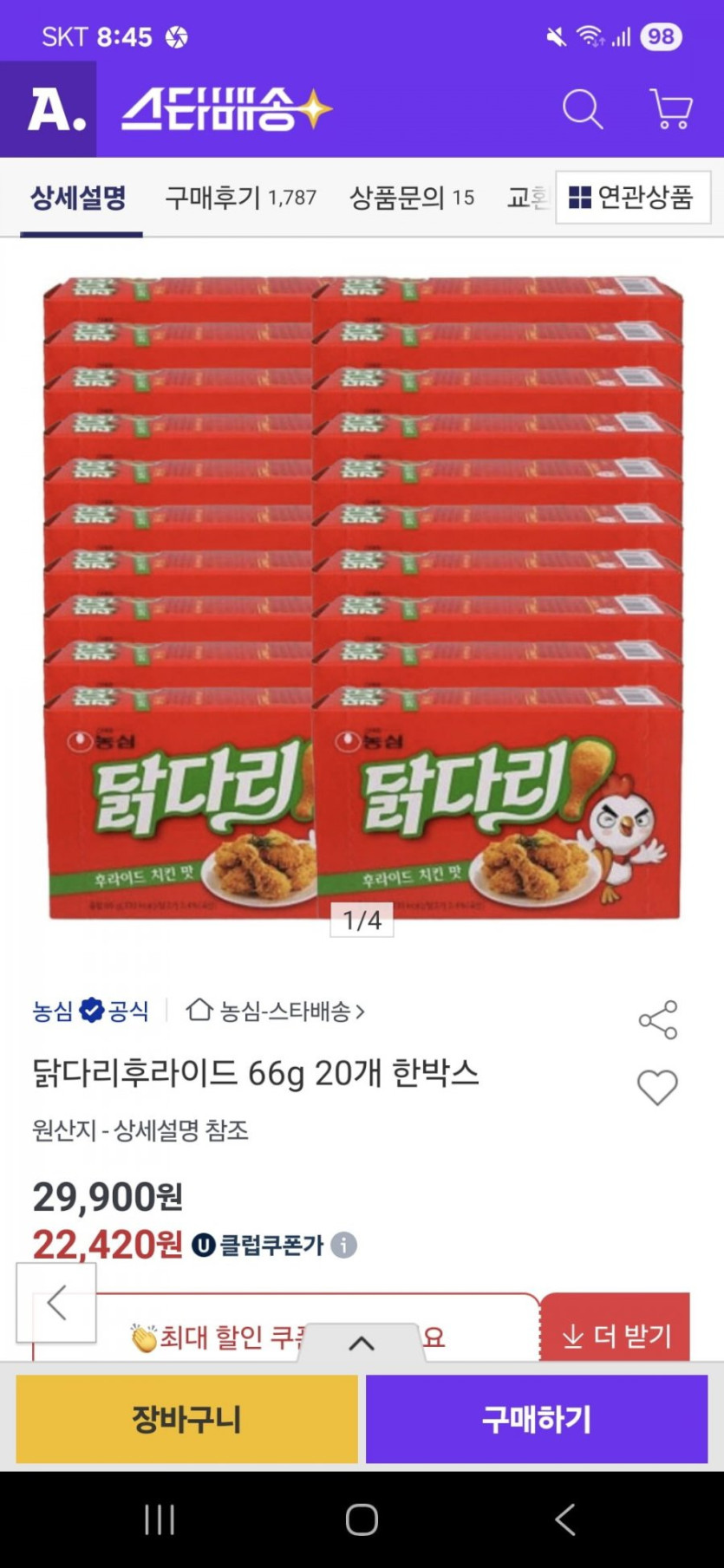Open the search icon

point(582,110)
